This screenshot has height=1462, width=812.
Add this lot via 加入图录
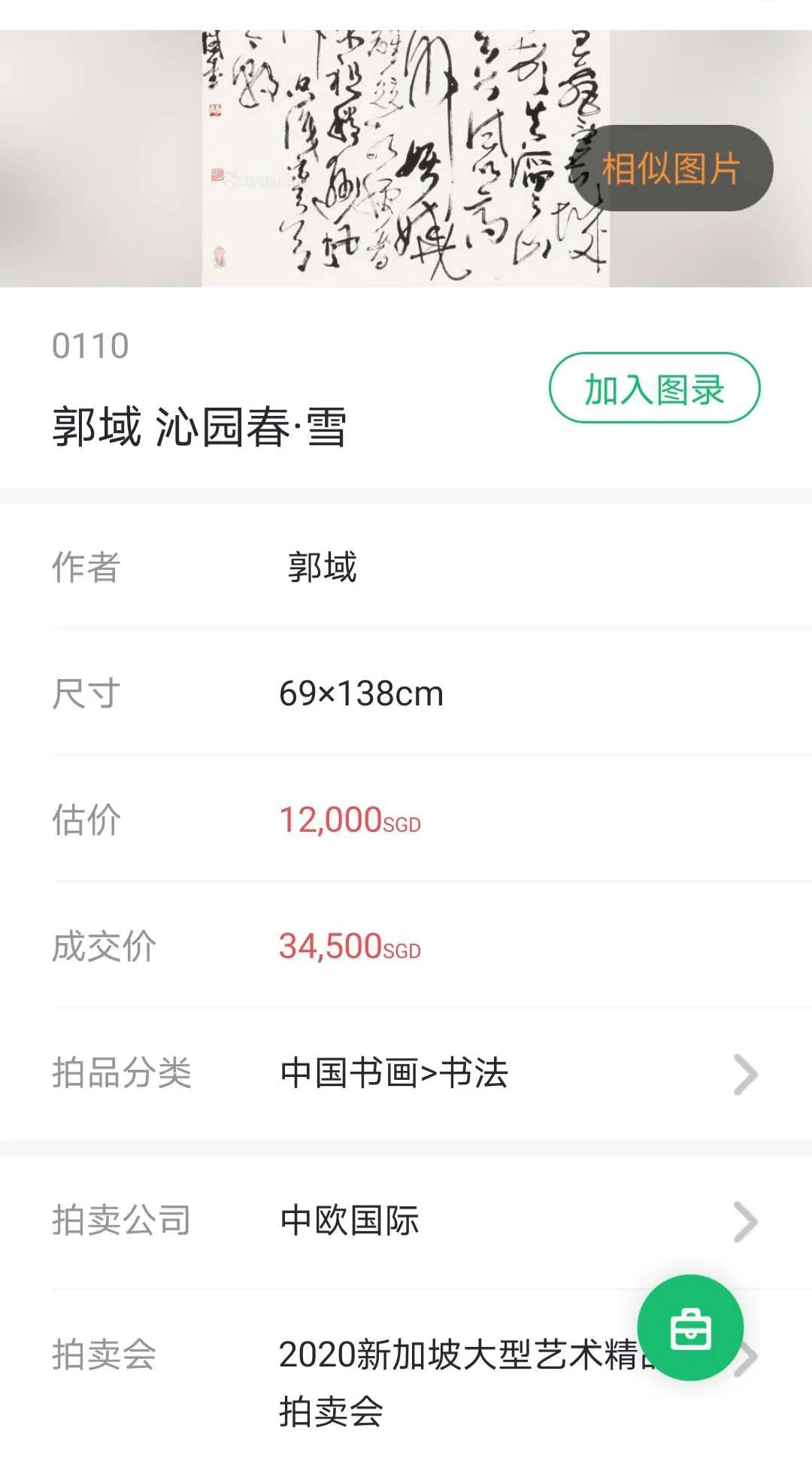pos(654,388)
